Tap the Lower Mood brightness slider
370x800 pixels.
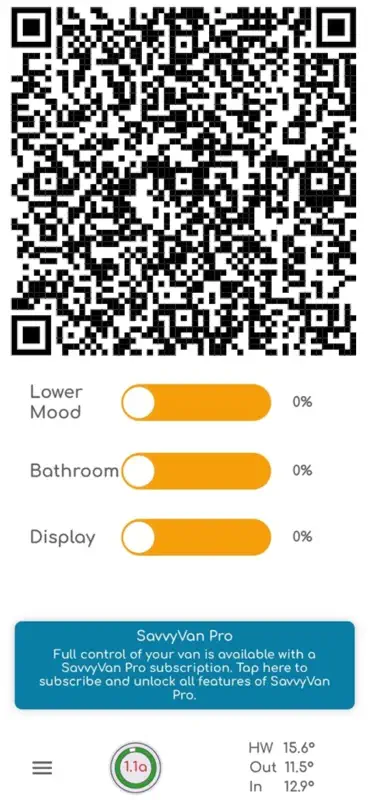click(x=196, y=403)
